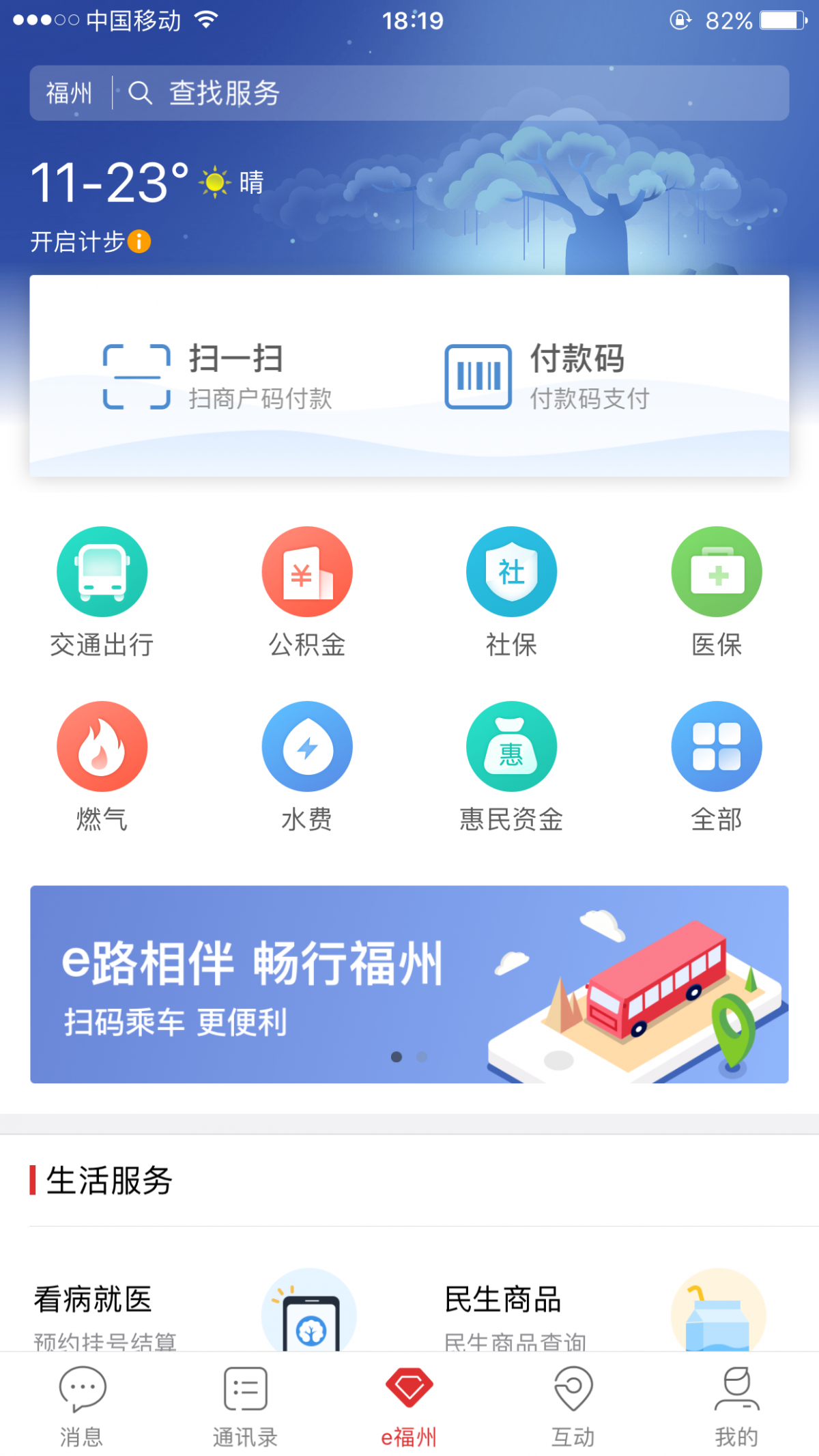Open the e路相伴 畅行福州 banner

pos(409,984)
